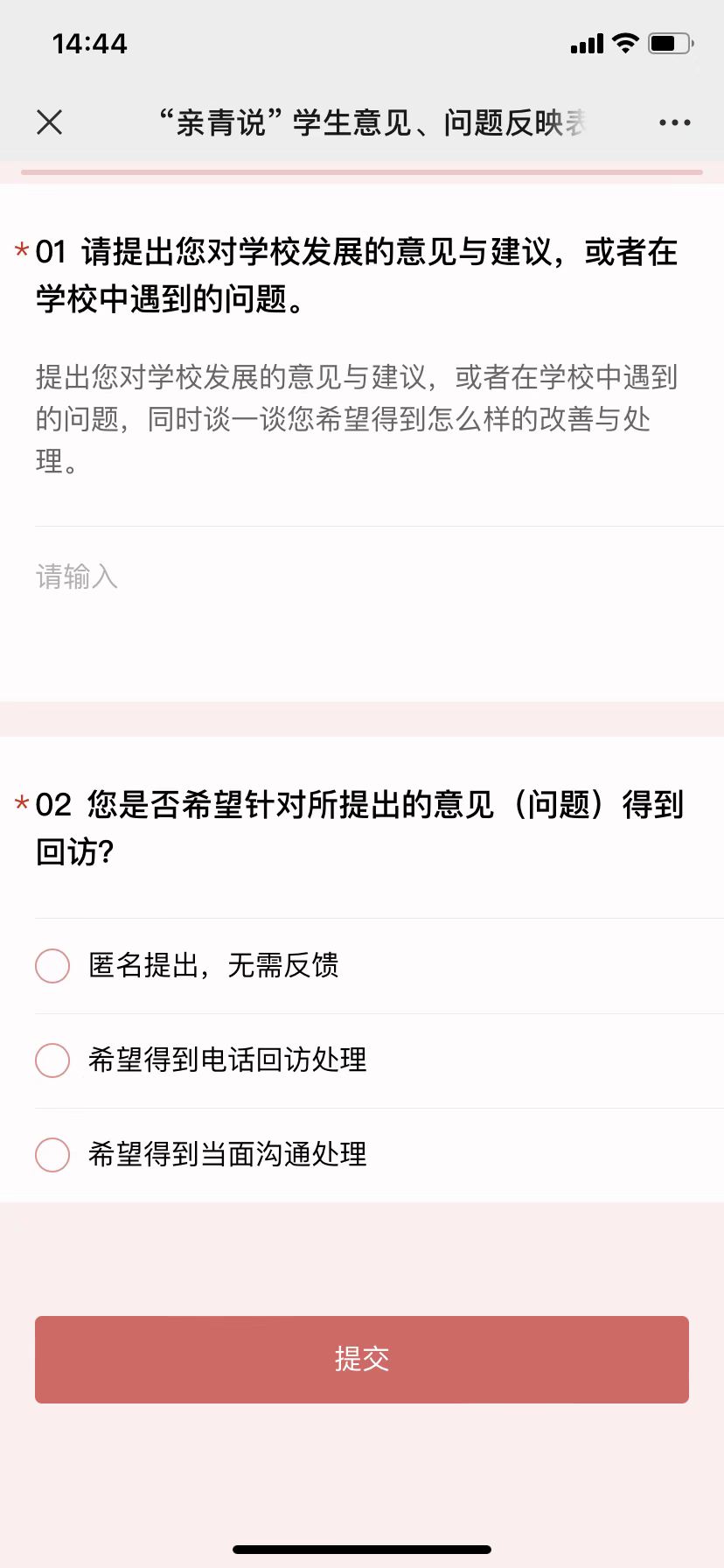
Task: Select 匿名提出，无需反馈 option
Action: coord(379,966)
